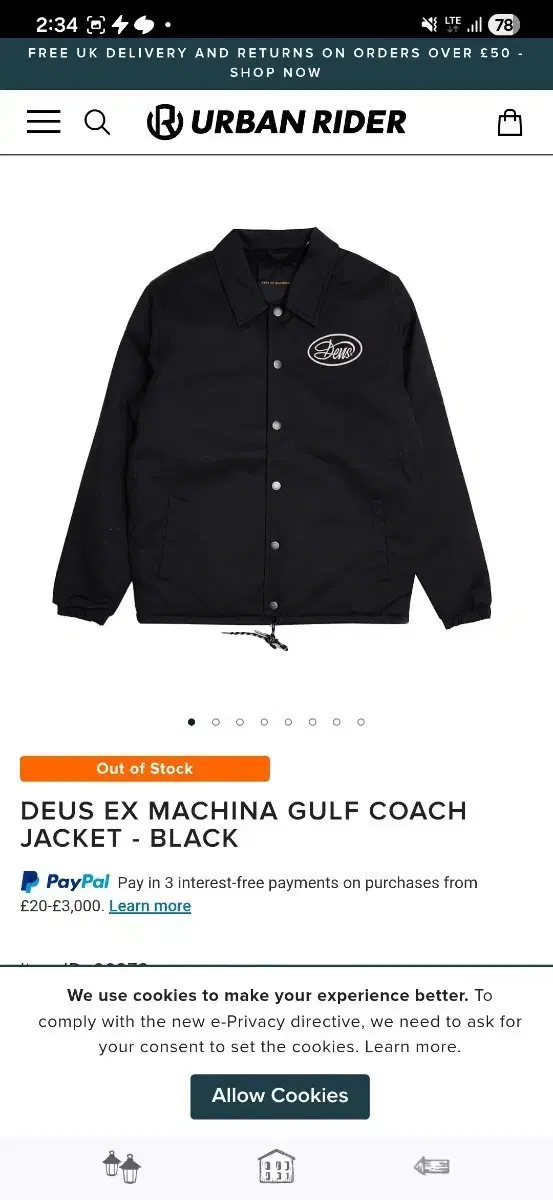Jump to the second image dot

215,722
